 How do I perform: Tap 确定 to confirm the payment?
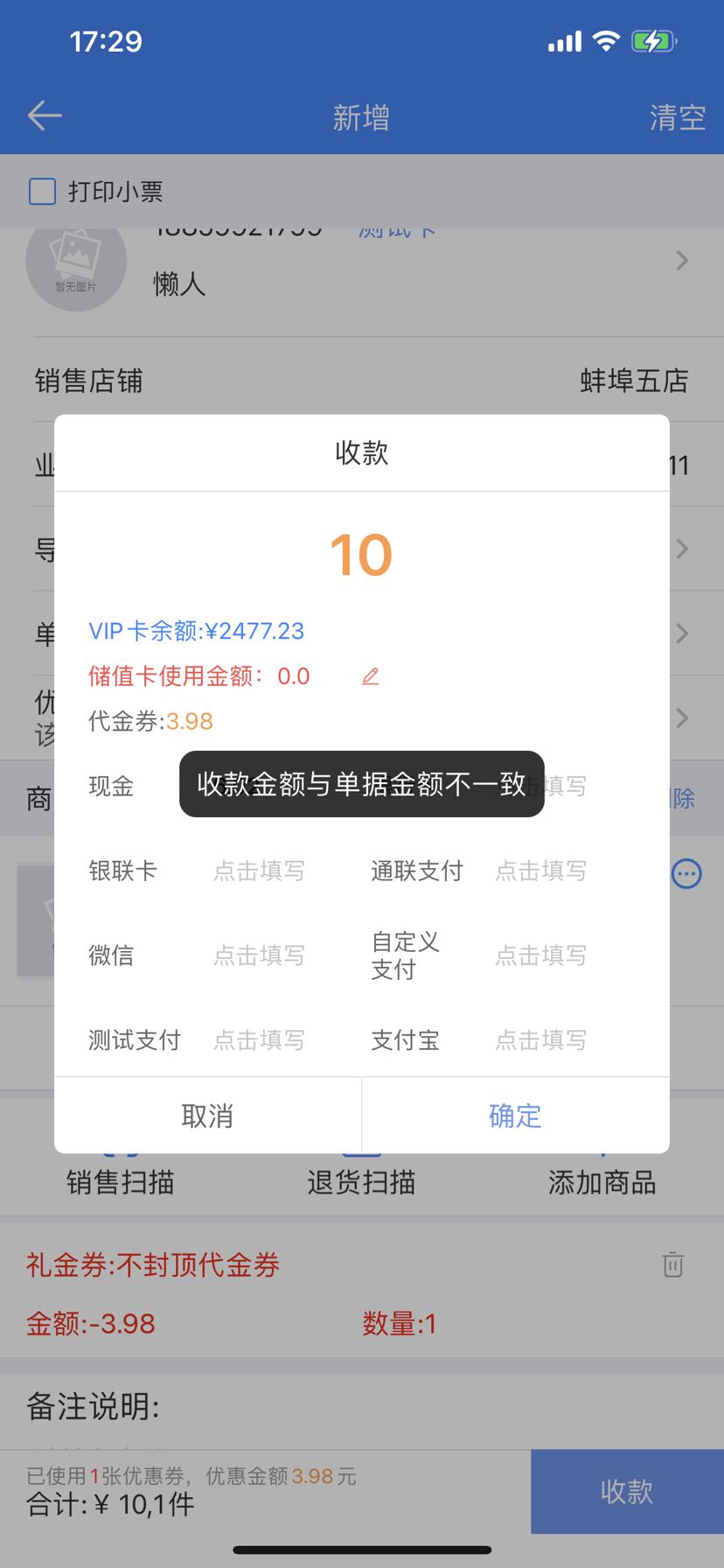click(x=515, y=1116)
